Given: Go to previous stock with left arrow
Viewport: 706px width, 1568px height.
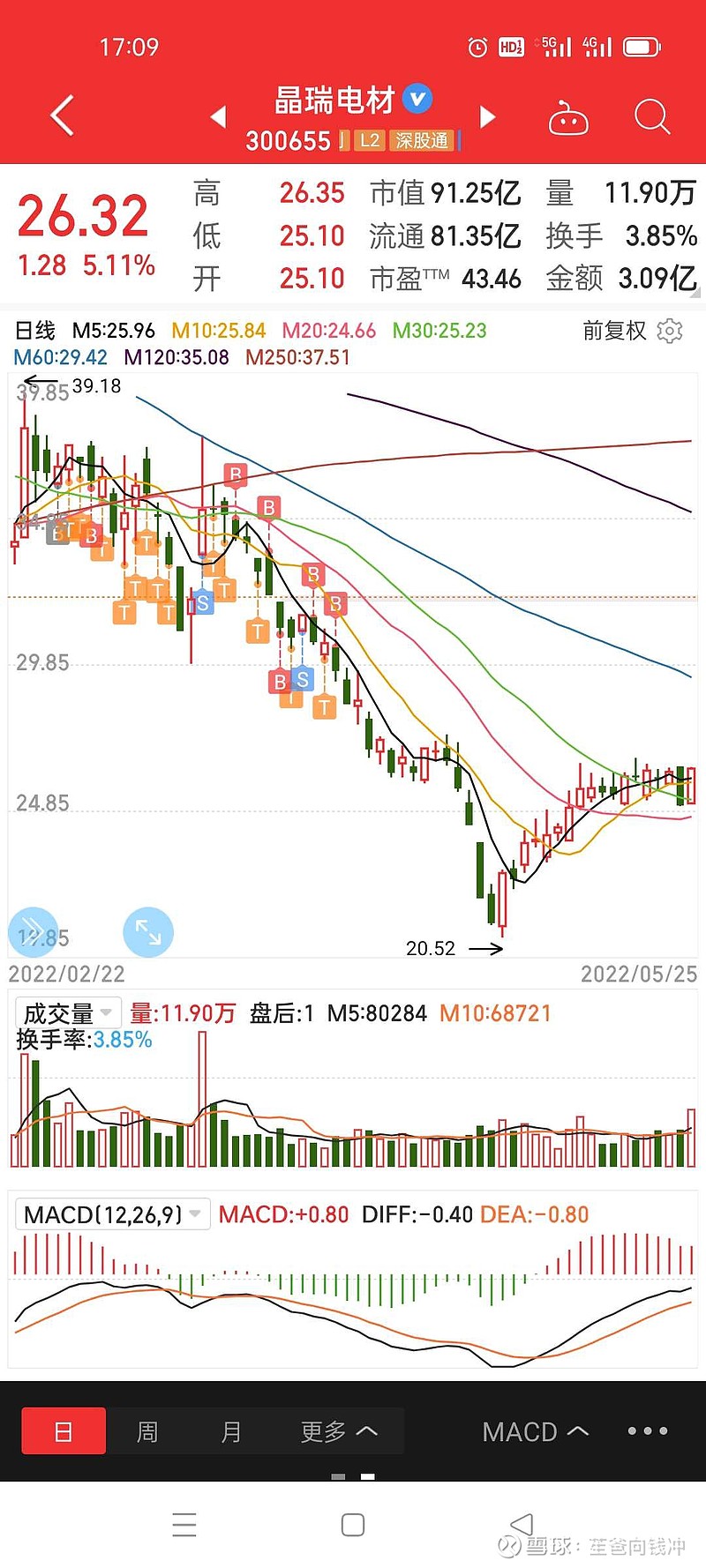Looking at the screenshot, I should pos(218,116).
